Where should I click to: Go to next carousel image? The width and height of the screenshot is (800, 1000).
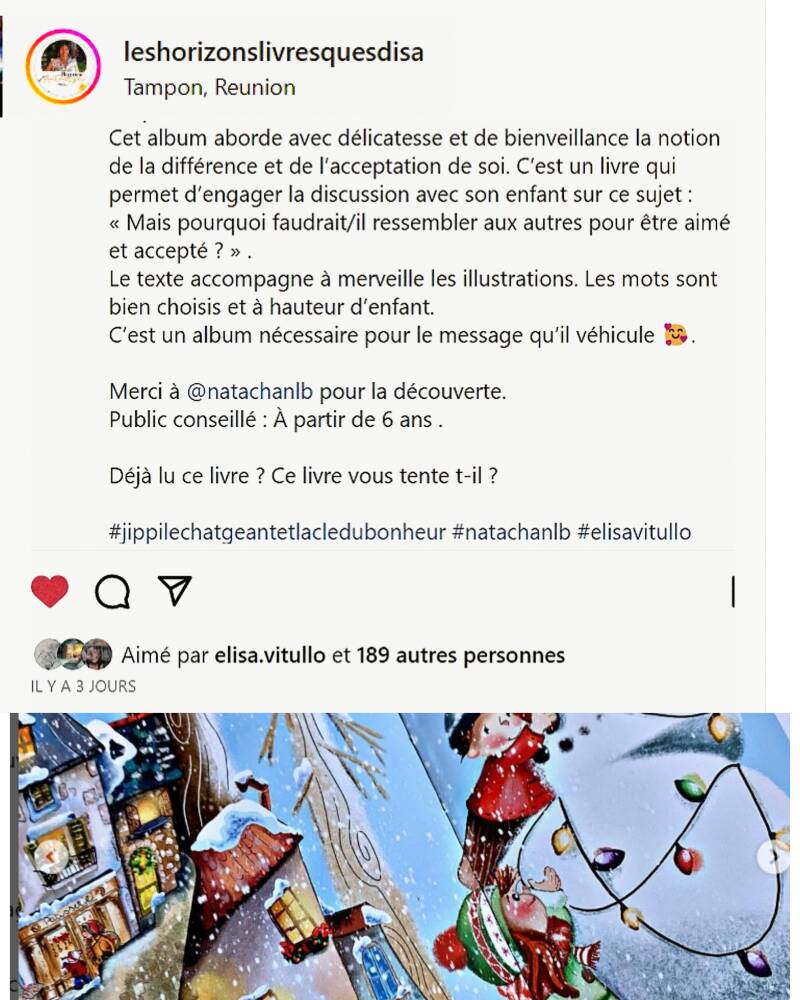pos(772,856)
